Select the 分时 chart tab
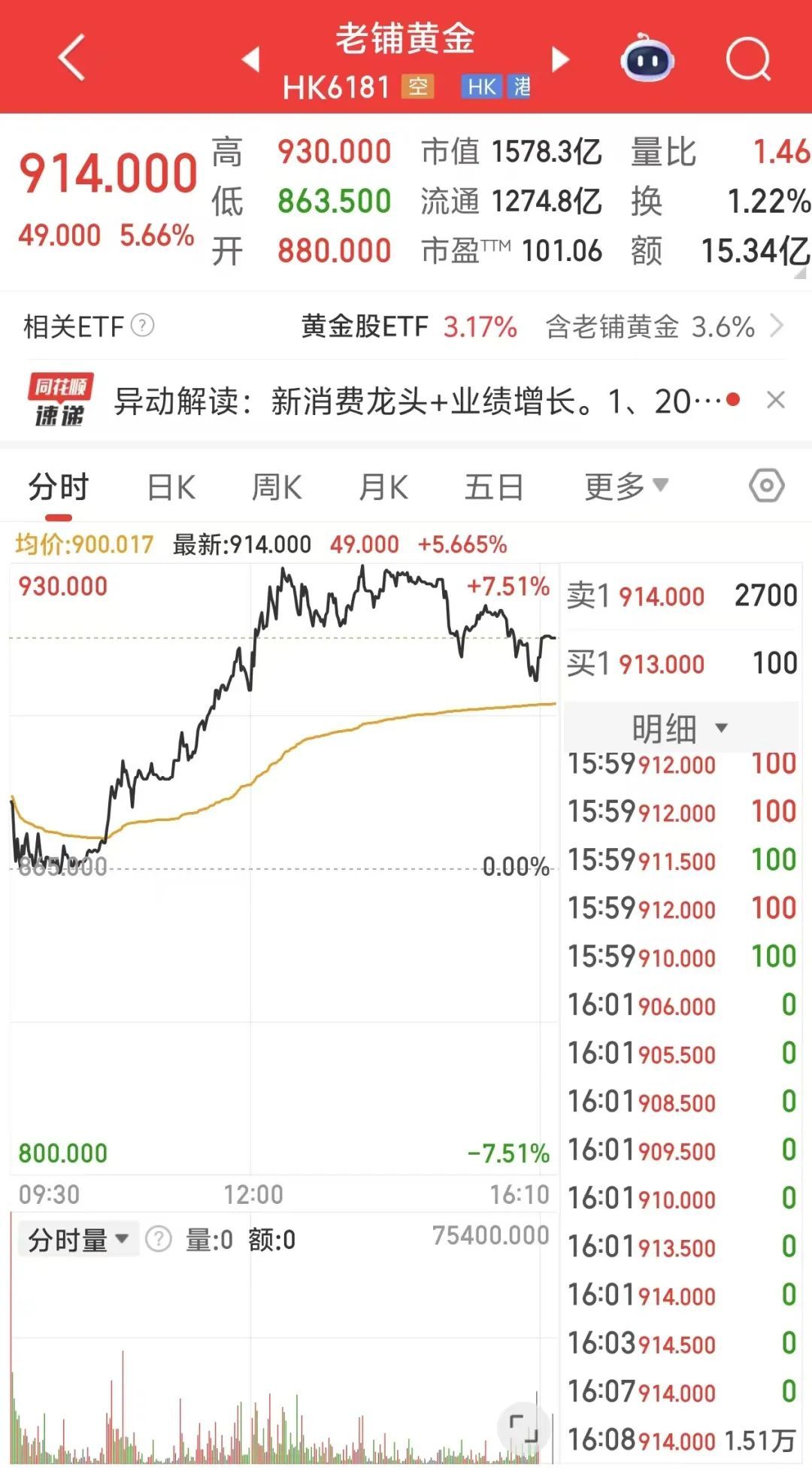Viewport: 812px width, 1470px height. pos(59,487)
